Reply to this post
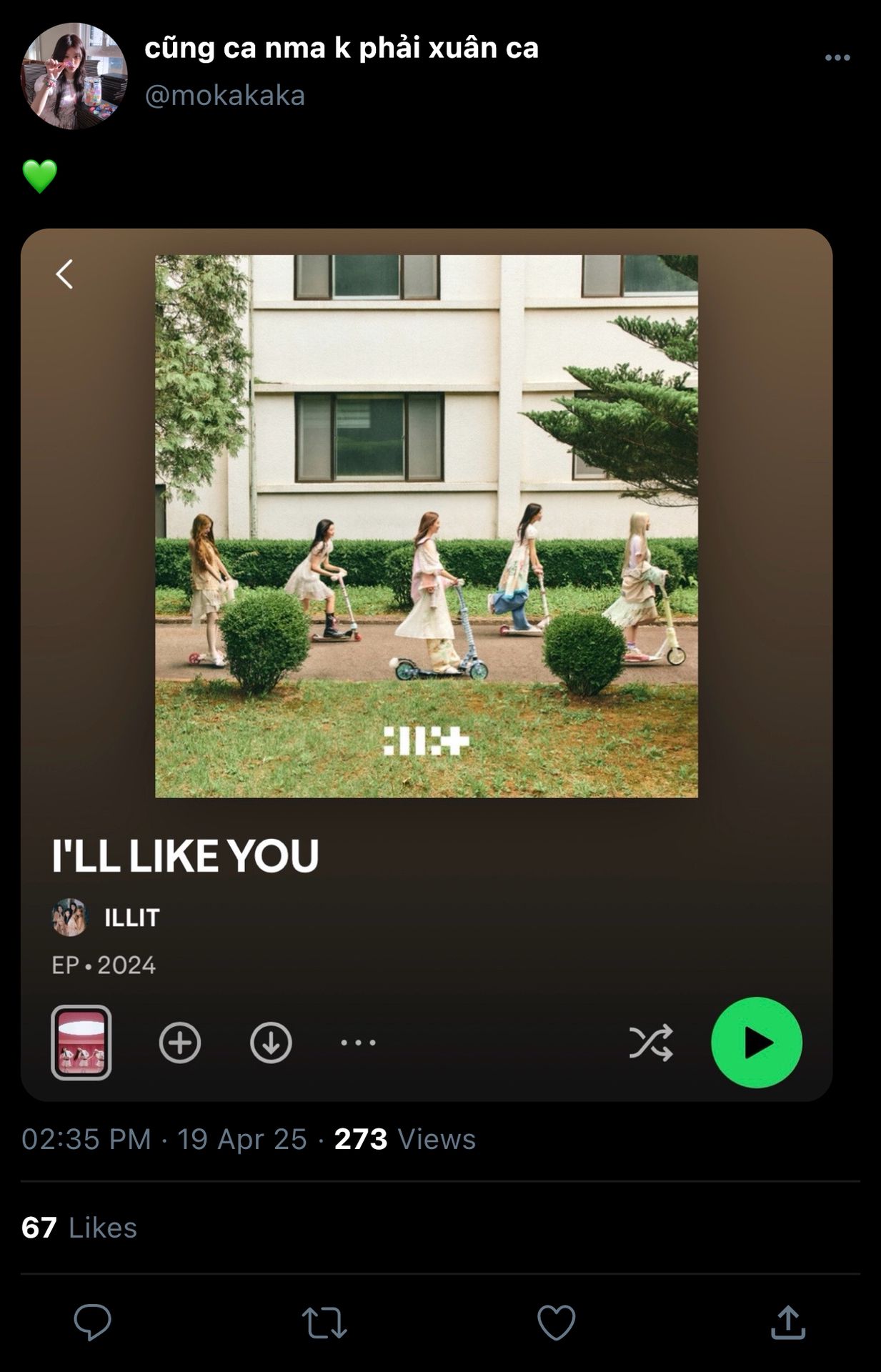Screen dimensions: 881x1372 tap(93, 1321)
